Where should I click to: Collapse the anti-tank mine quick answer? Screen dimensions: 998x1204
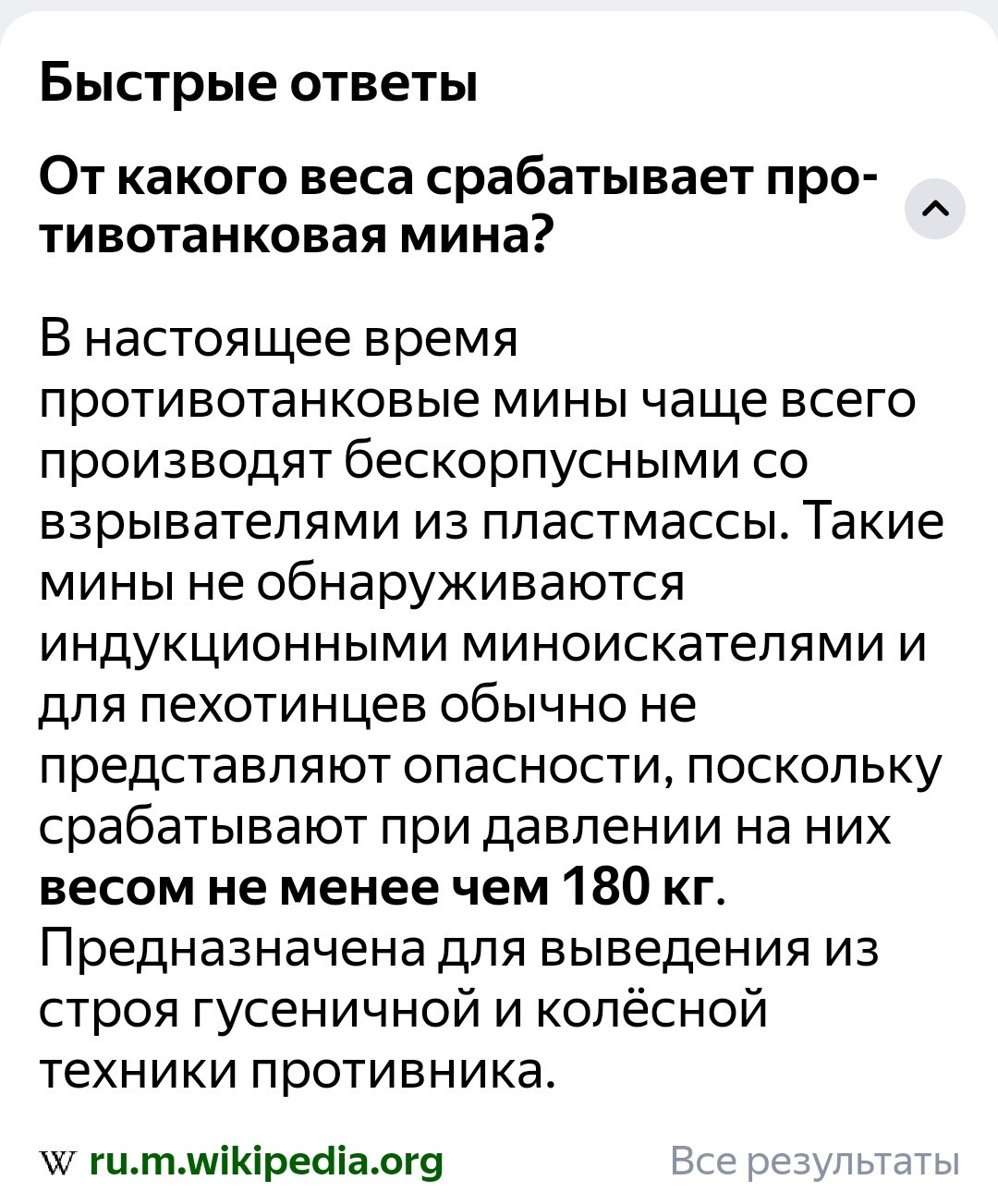click(x=934, y=210)
